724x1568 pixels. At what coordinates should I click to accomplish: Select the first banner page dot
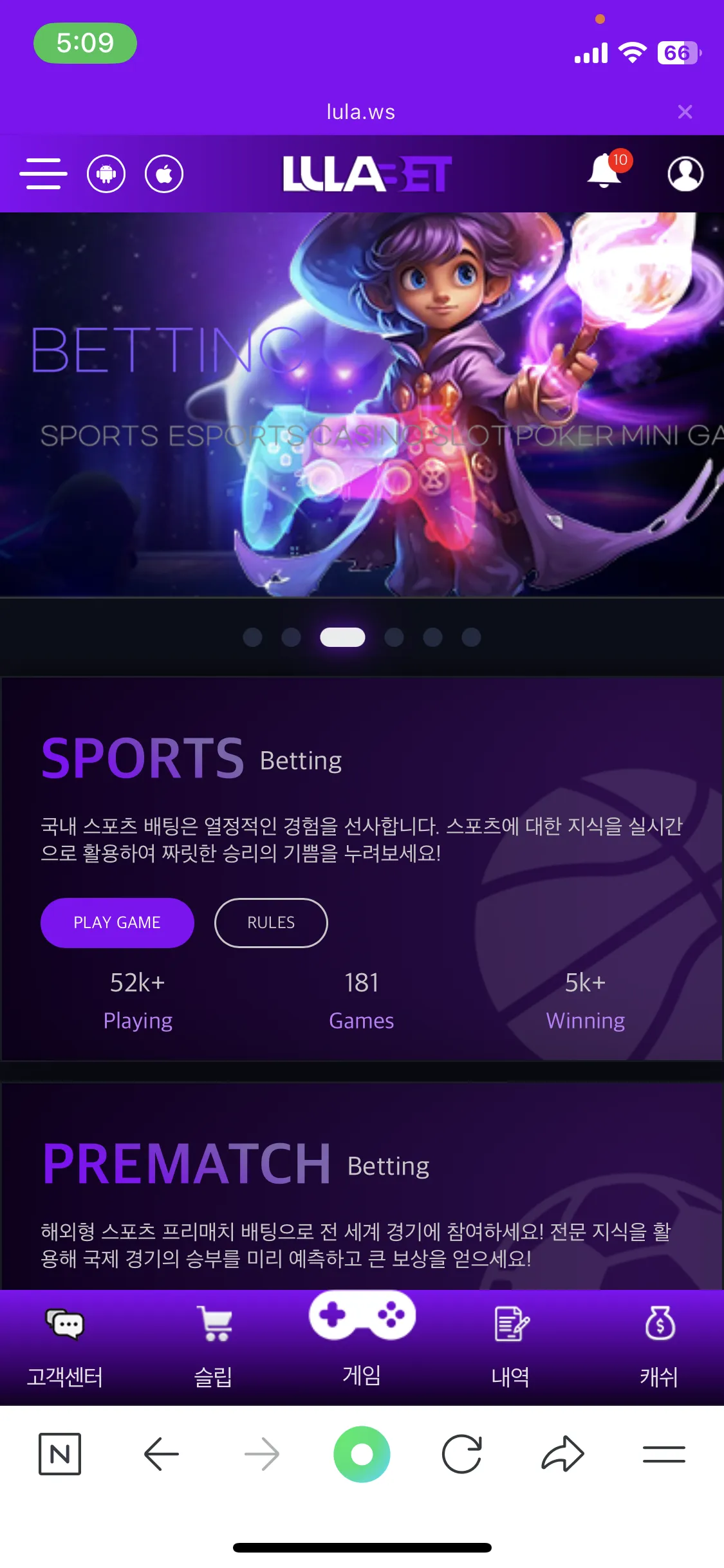[252, 637]
